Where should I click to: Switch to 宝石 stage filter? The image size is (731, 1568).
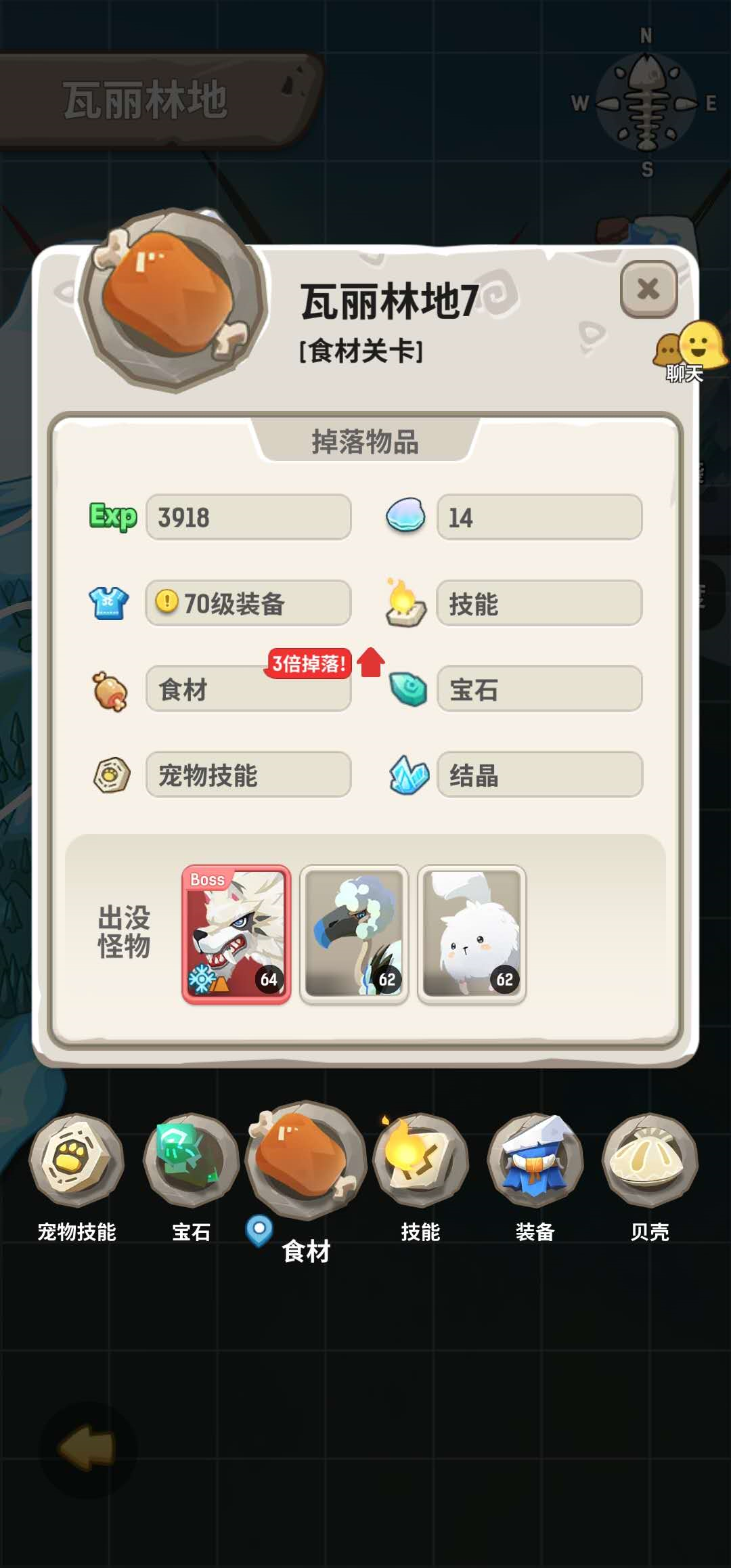point(191,1162)
